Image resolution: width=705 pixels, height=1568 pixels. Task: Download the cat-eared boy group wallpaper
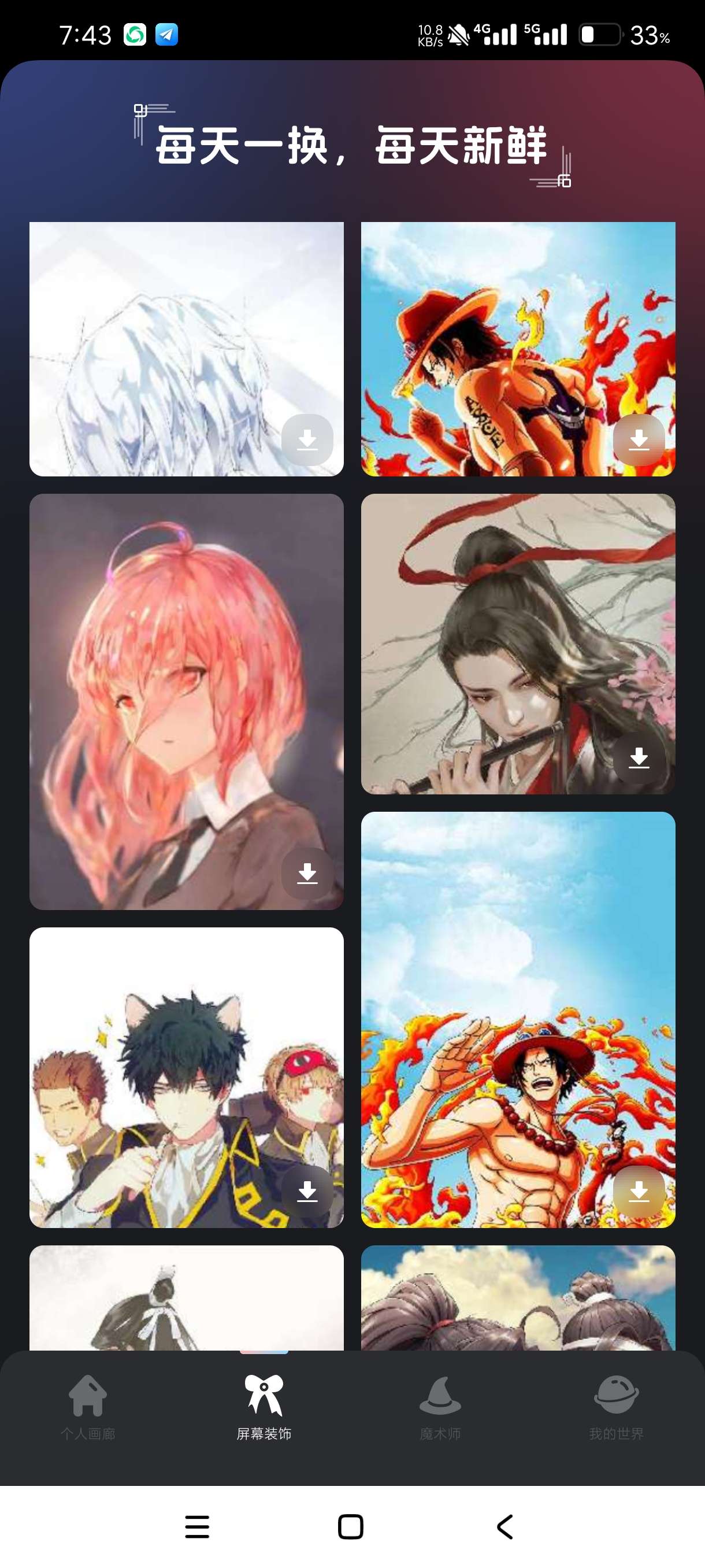click(x=307, y=1191)
